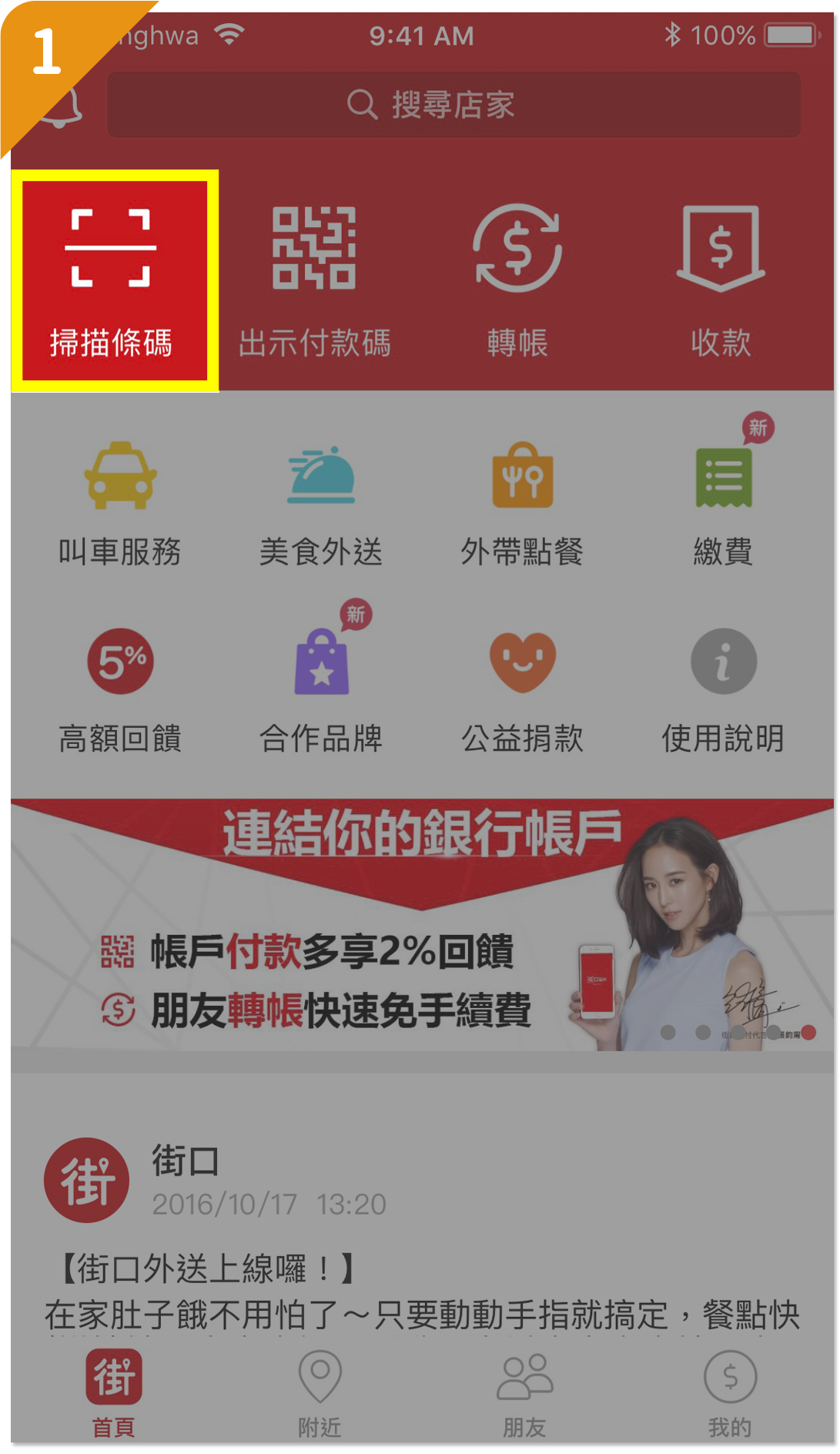The height and width of the screenshot is (1454, 840).
Task: Switch to the 附近 nearby tab
Action: tap(320, 1394)
